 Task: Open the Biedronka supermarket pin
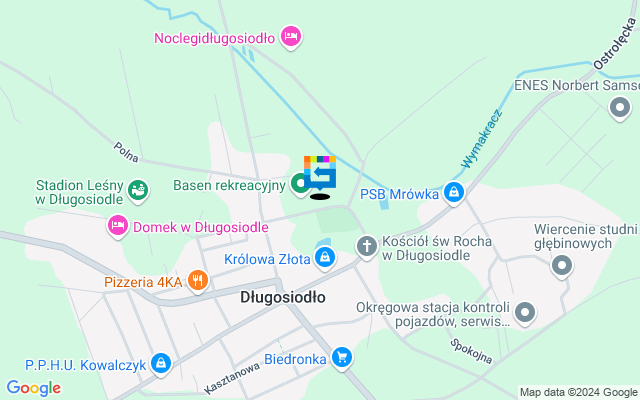(342, 357)
